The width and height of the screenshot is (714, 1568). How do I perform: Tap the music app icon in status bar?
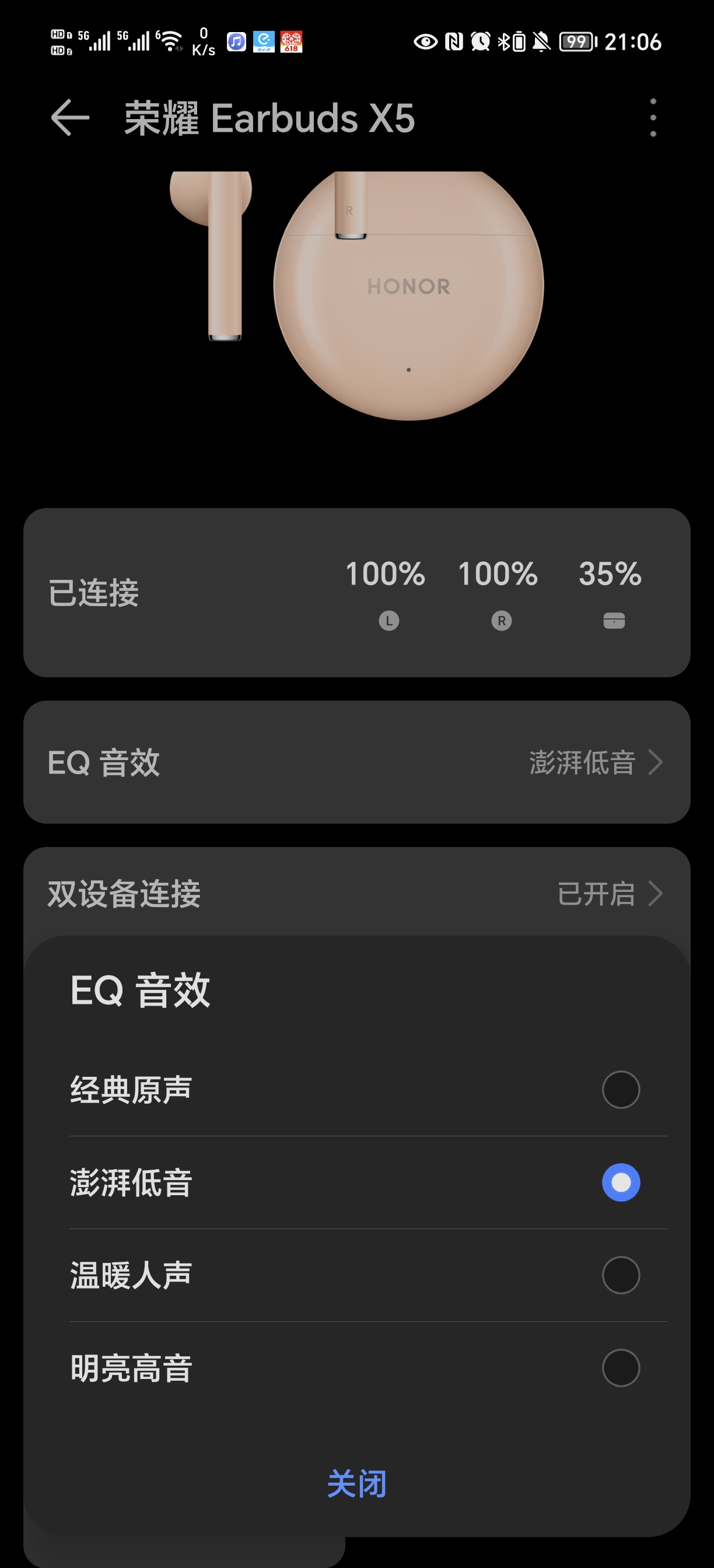(236, 41)
